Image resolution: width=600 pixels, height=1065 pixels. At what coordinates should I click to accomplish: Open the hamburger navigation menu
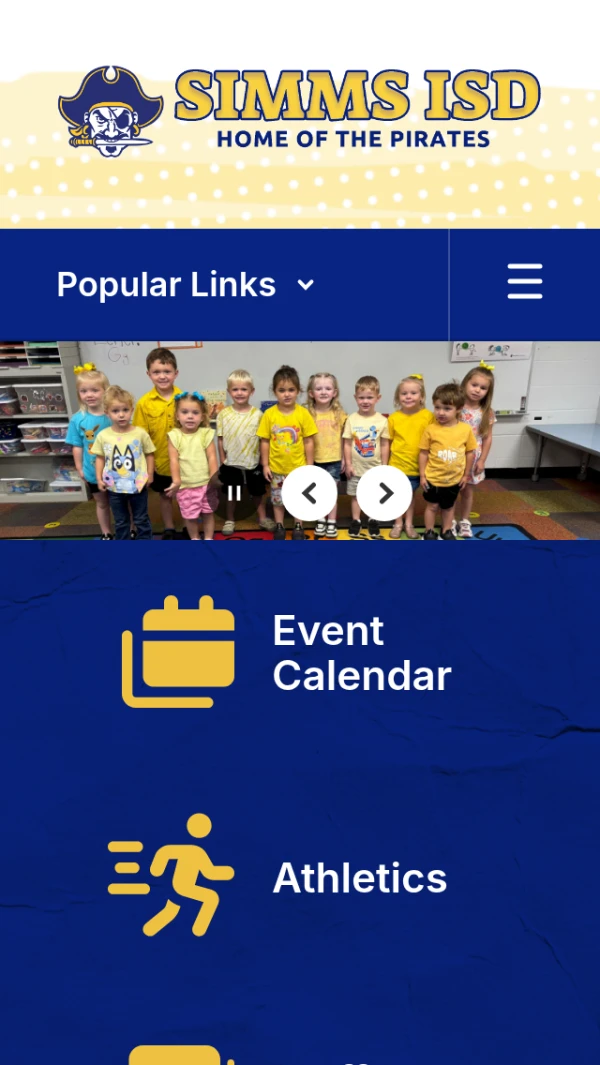525,282
